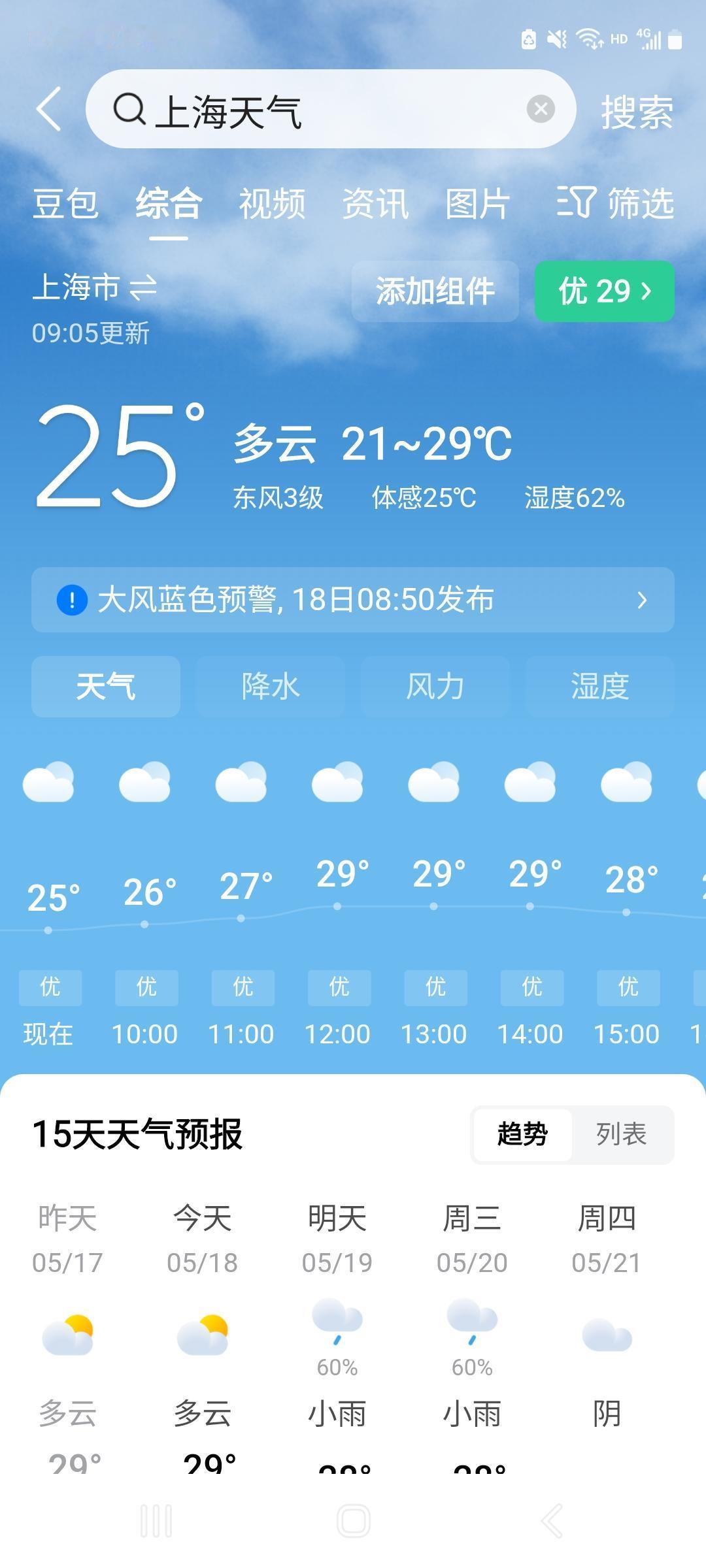Screen dimensions: 706x1568
Task: Open the 资讯 tab
Action: point(375,203)
